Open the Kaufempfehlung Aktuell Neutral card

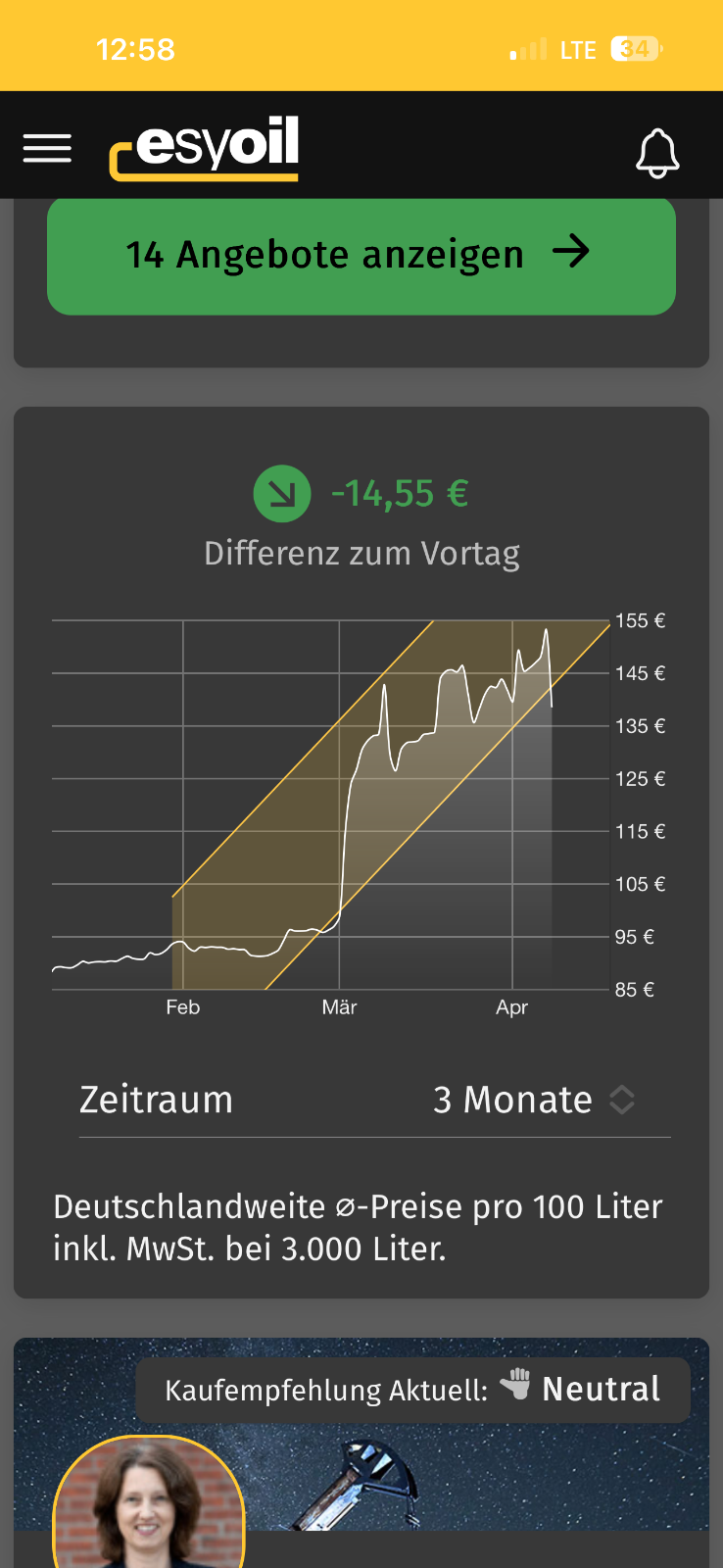[412, 1390]
